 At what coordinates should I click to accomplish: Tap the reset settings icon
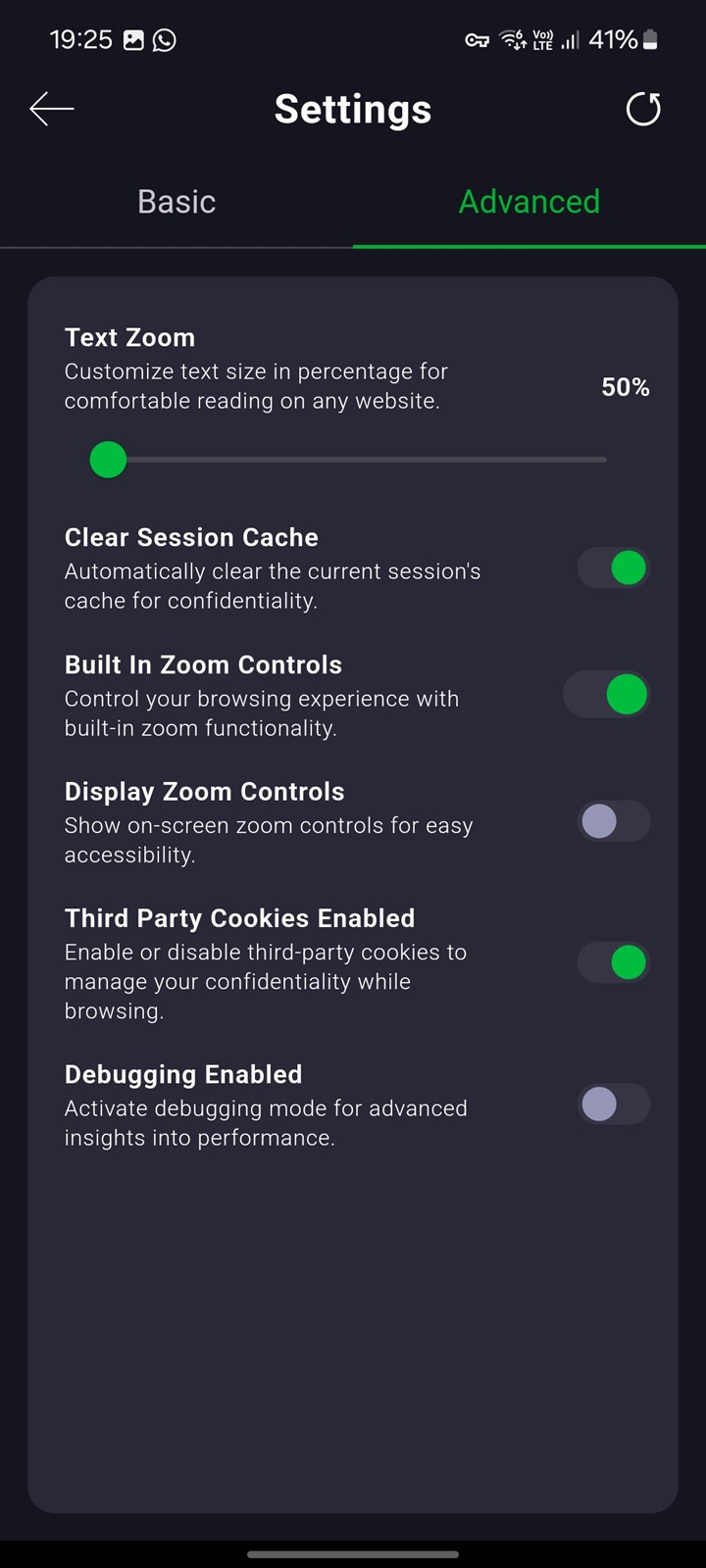point(643,109)
